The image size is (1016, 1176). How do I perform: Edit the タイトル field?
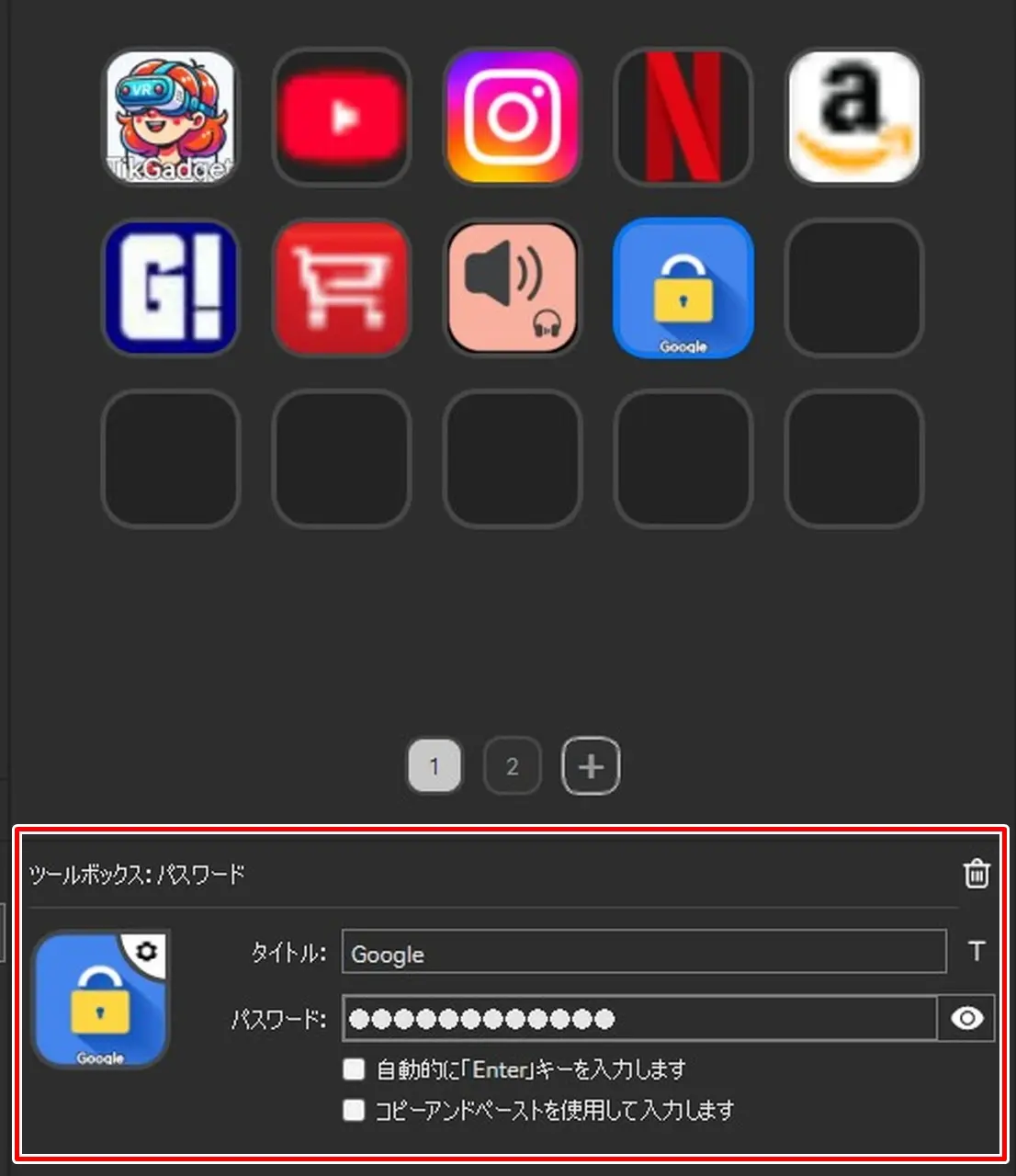(643, 953)
